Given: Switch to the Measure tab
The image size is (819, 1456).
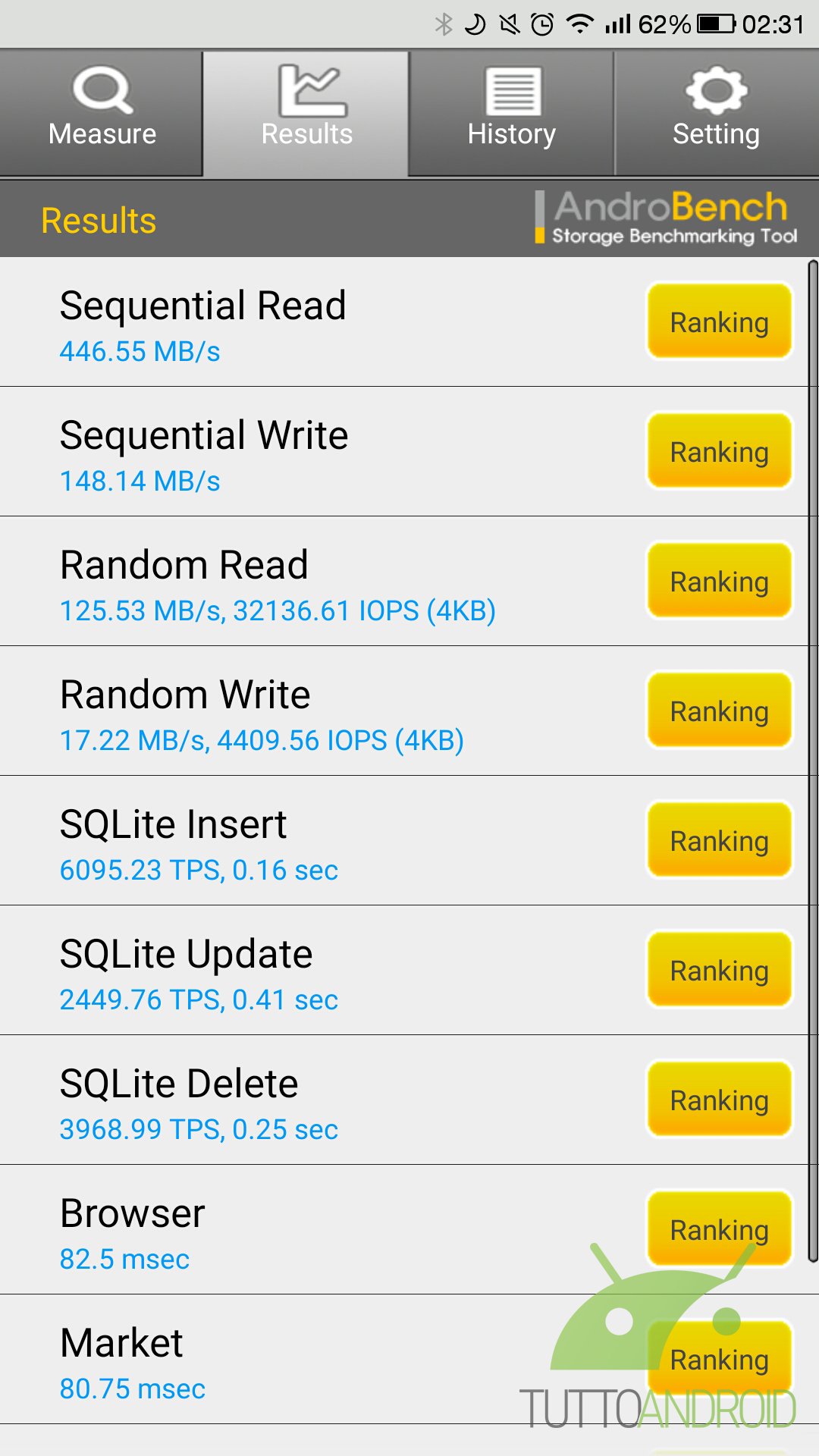Looking at the screenshot, I should click(102, 114).
